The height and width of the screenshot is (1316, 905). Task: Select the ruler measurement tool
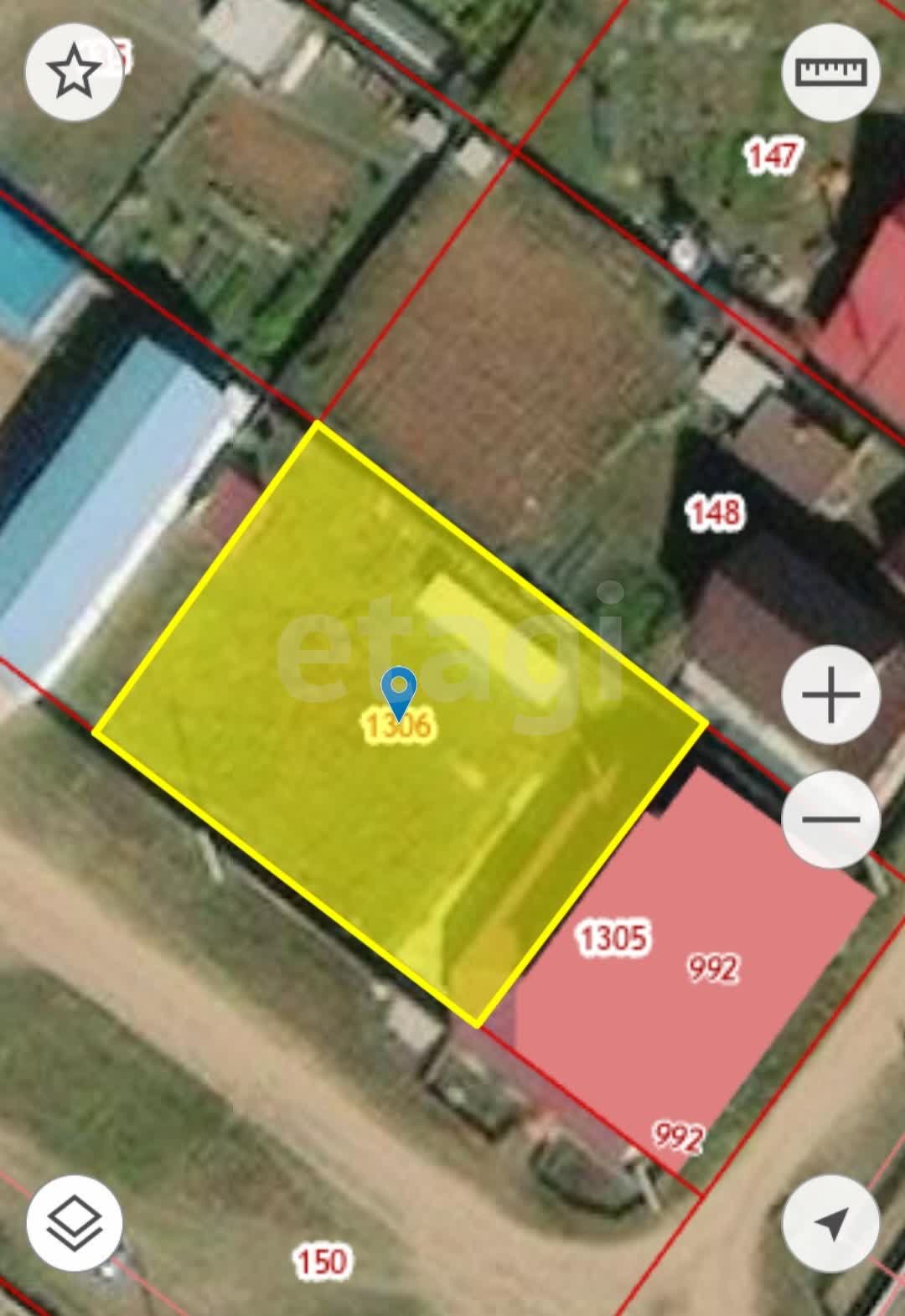pos(830,73)
